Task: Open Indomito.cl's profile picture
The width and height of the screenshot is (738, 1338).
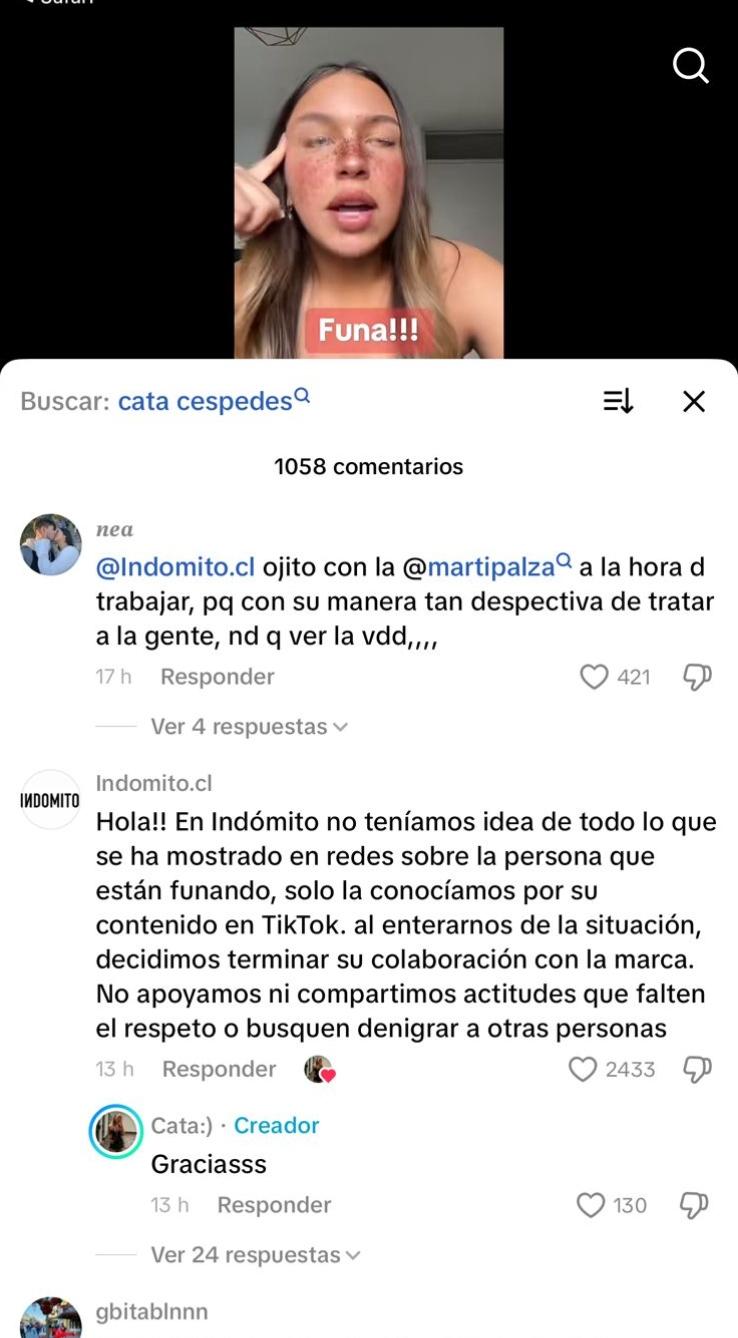Action: [x=50, y=799]
